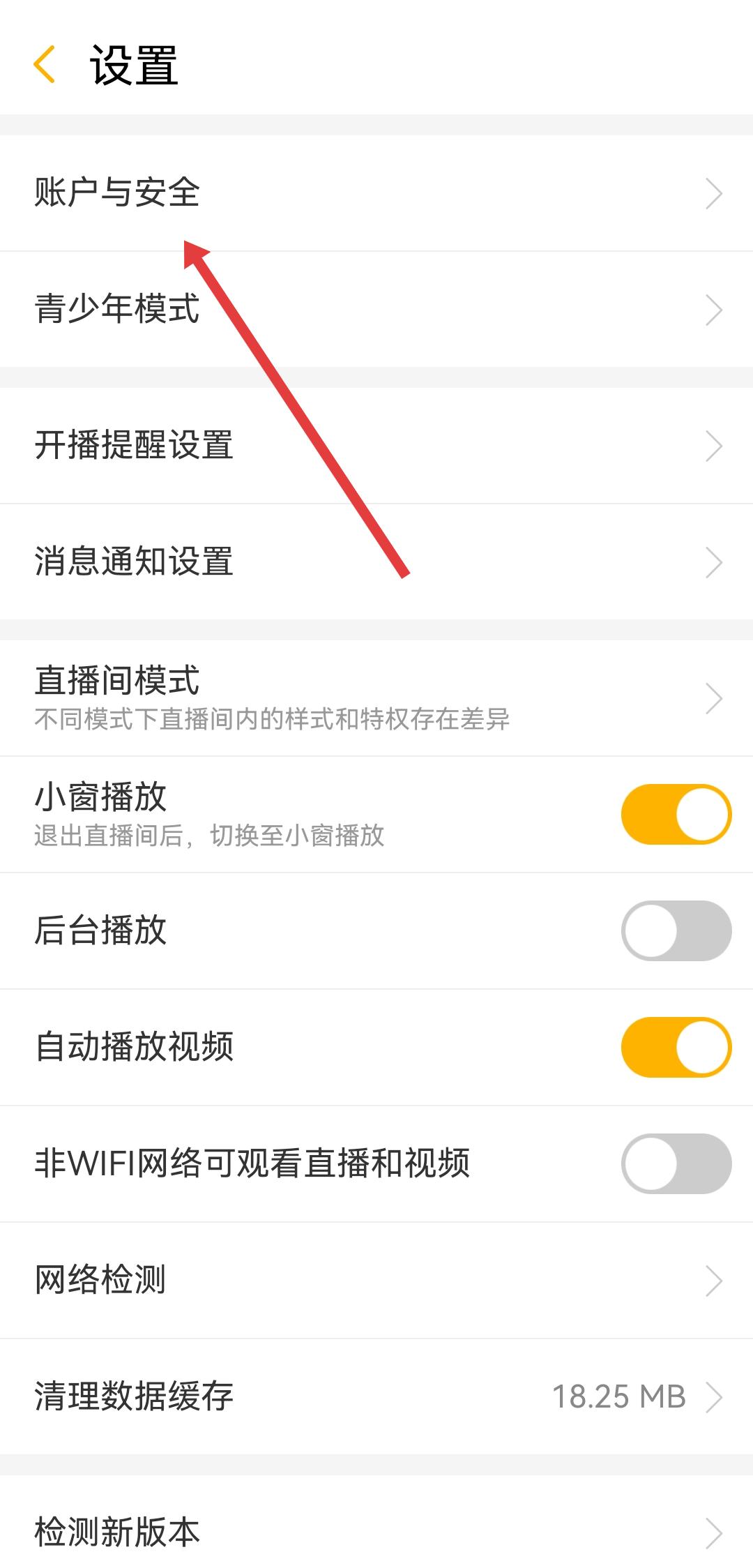
Task: Enable 后台播放 switch
Action: pyautogui.click(x=676, y=930)
